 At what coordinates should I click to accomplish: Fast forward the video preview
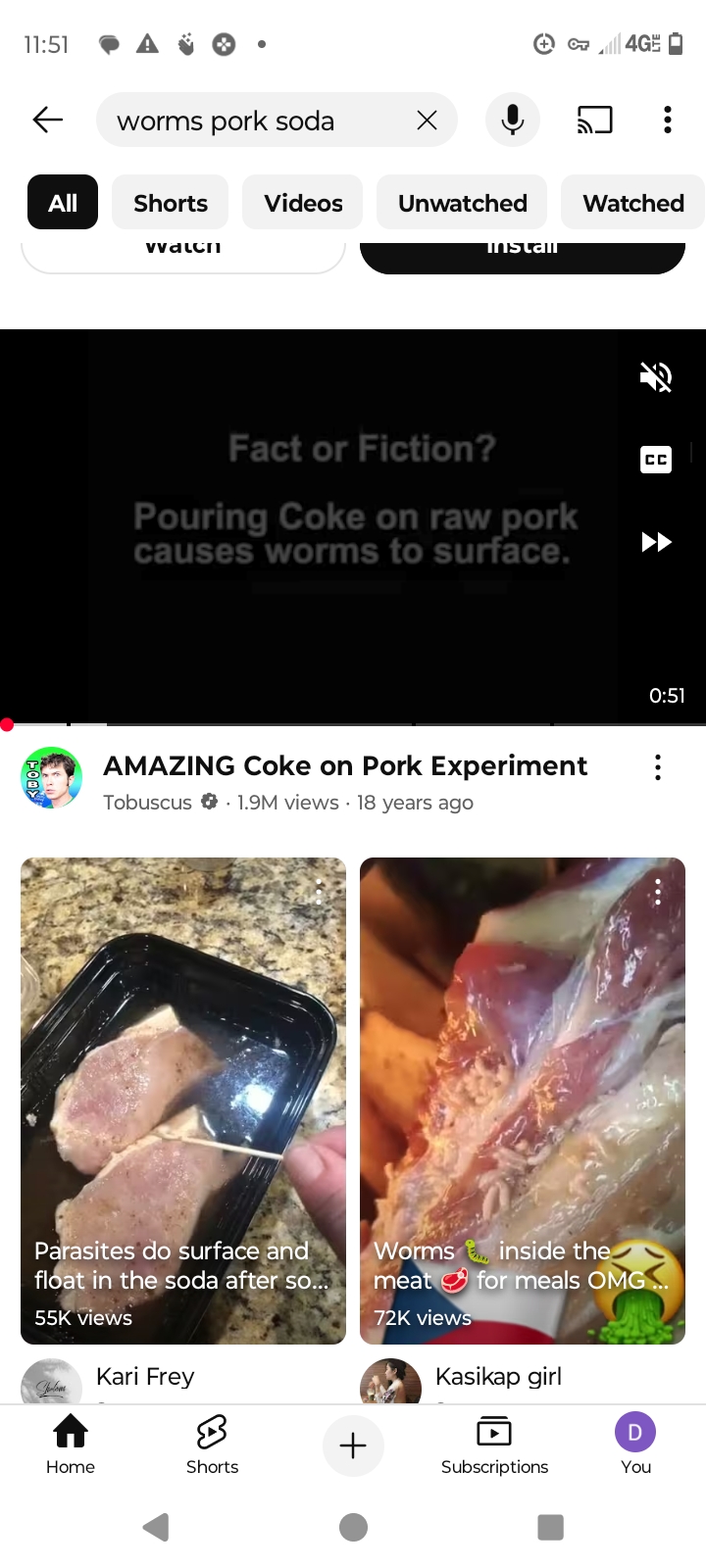pos(656,542)
